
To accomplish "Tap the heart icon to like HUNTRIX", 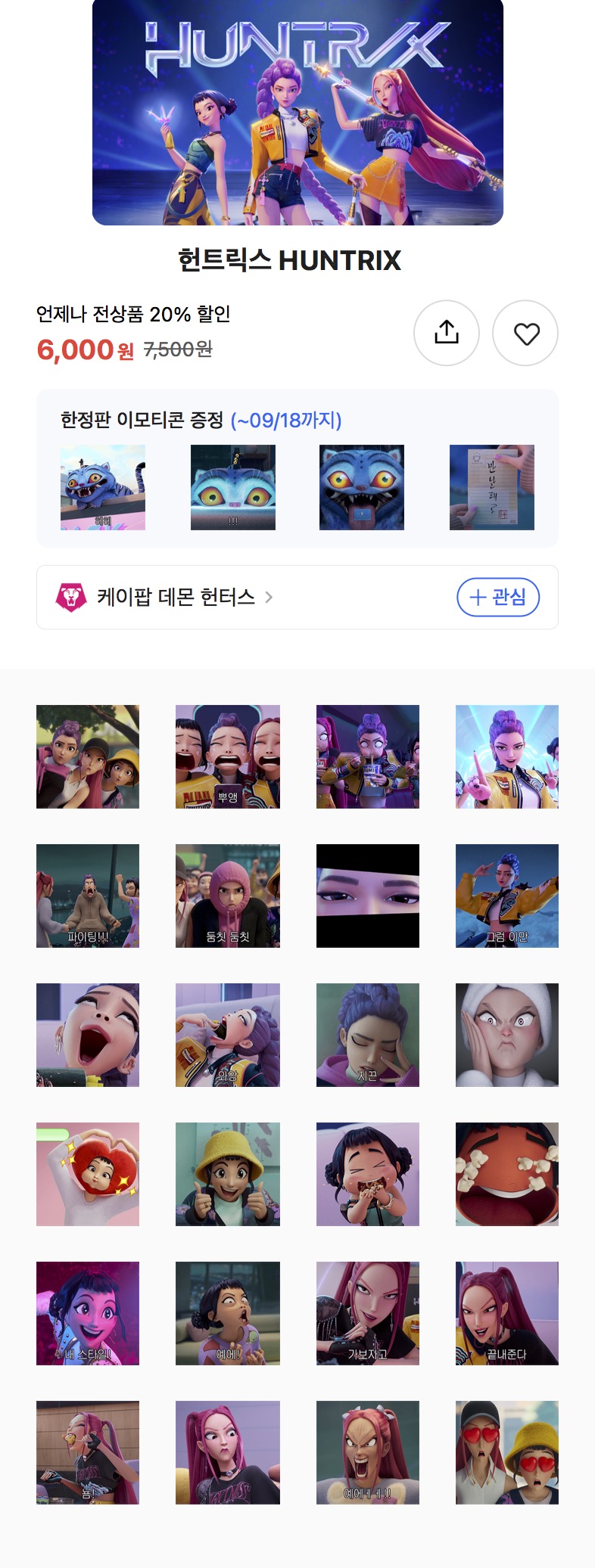I will [x=525, y=333].
